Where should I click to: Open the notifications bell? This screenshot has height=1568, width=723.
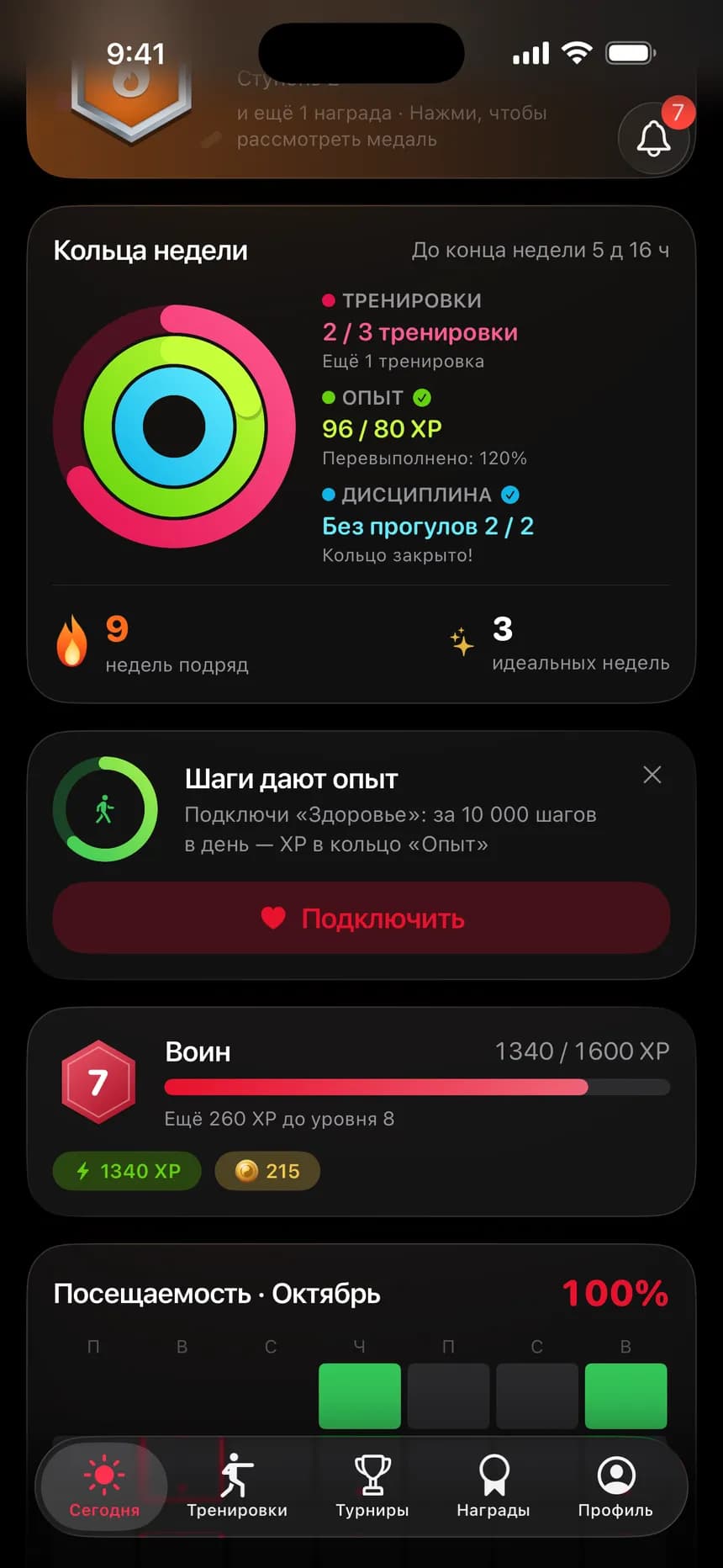click(654, 137)
